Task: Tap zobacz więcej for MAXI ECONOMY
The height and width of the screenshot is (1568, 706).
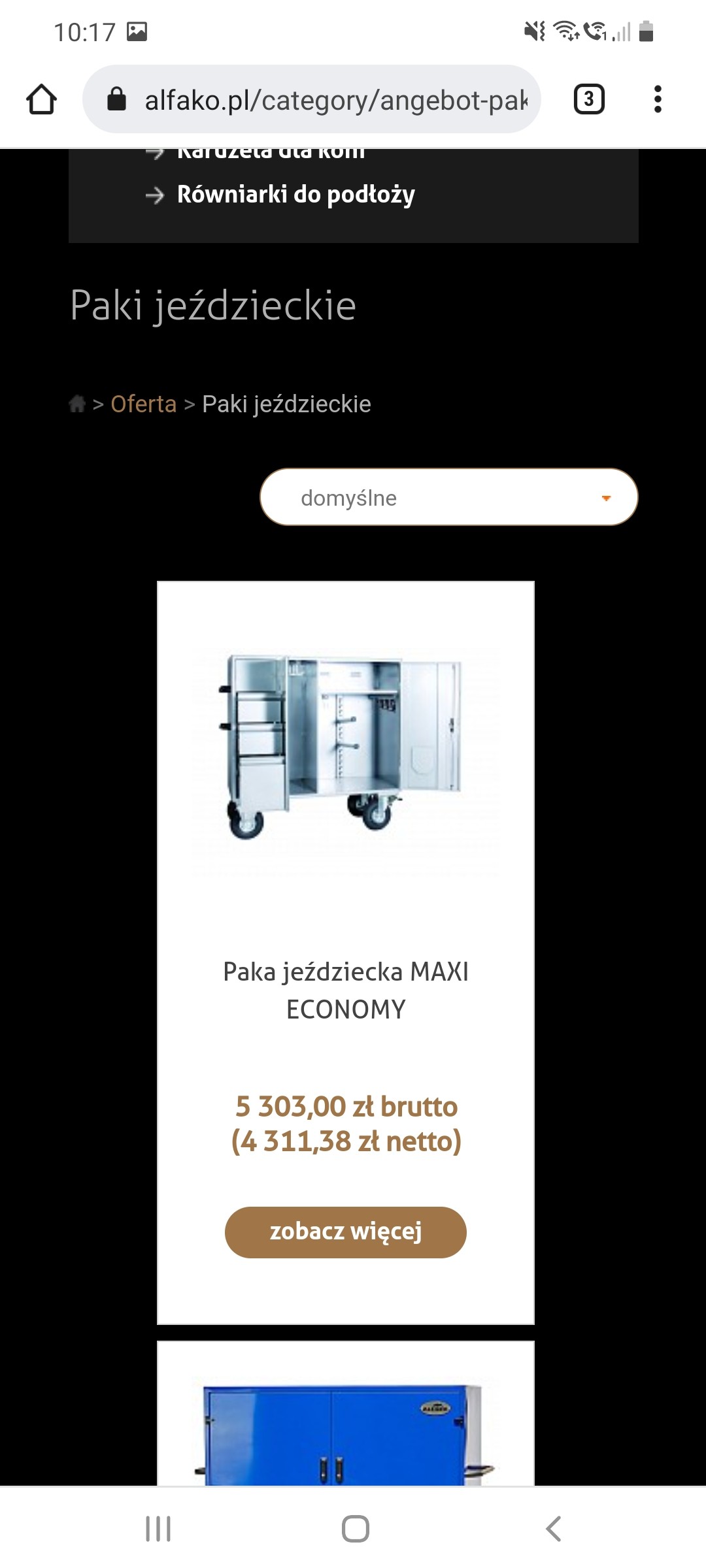Action: (x=345, y=1232)
